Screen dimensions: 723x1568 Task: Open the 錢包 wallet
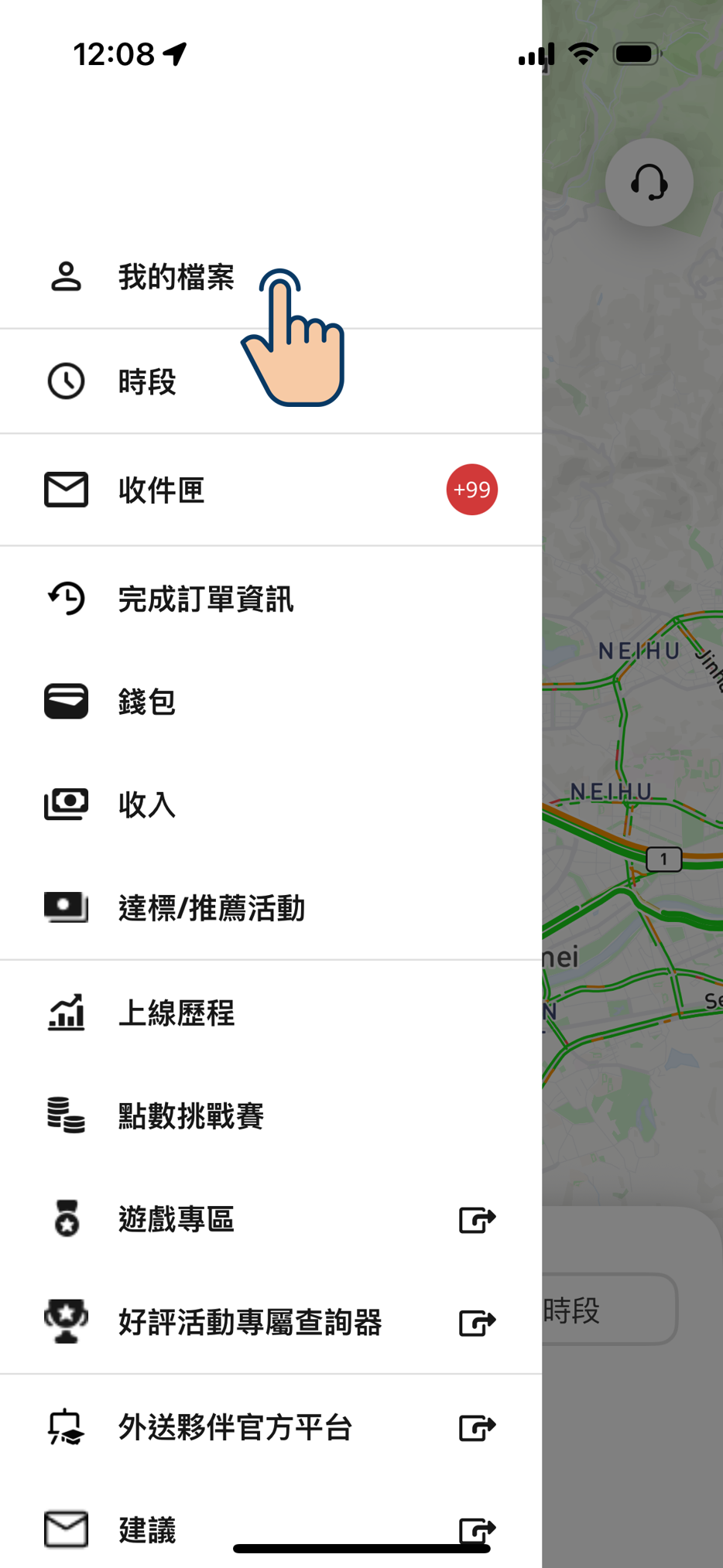(x=147, y=702)
